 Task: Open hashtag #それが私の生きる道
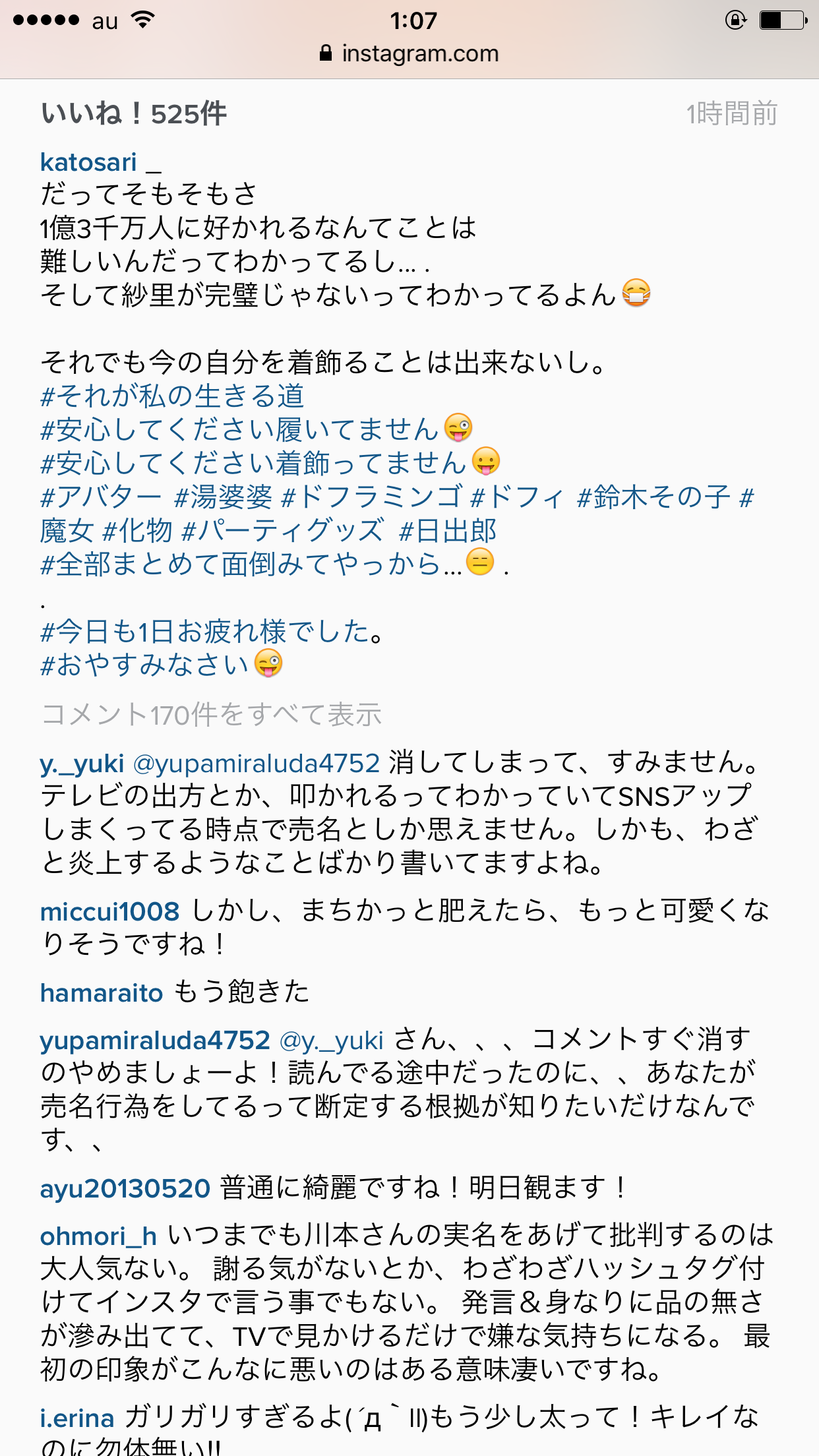172,396
